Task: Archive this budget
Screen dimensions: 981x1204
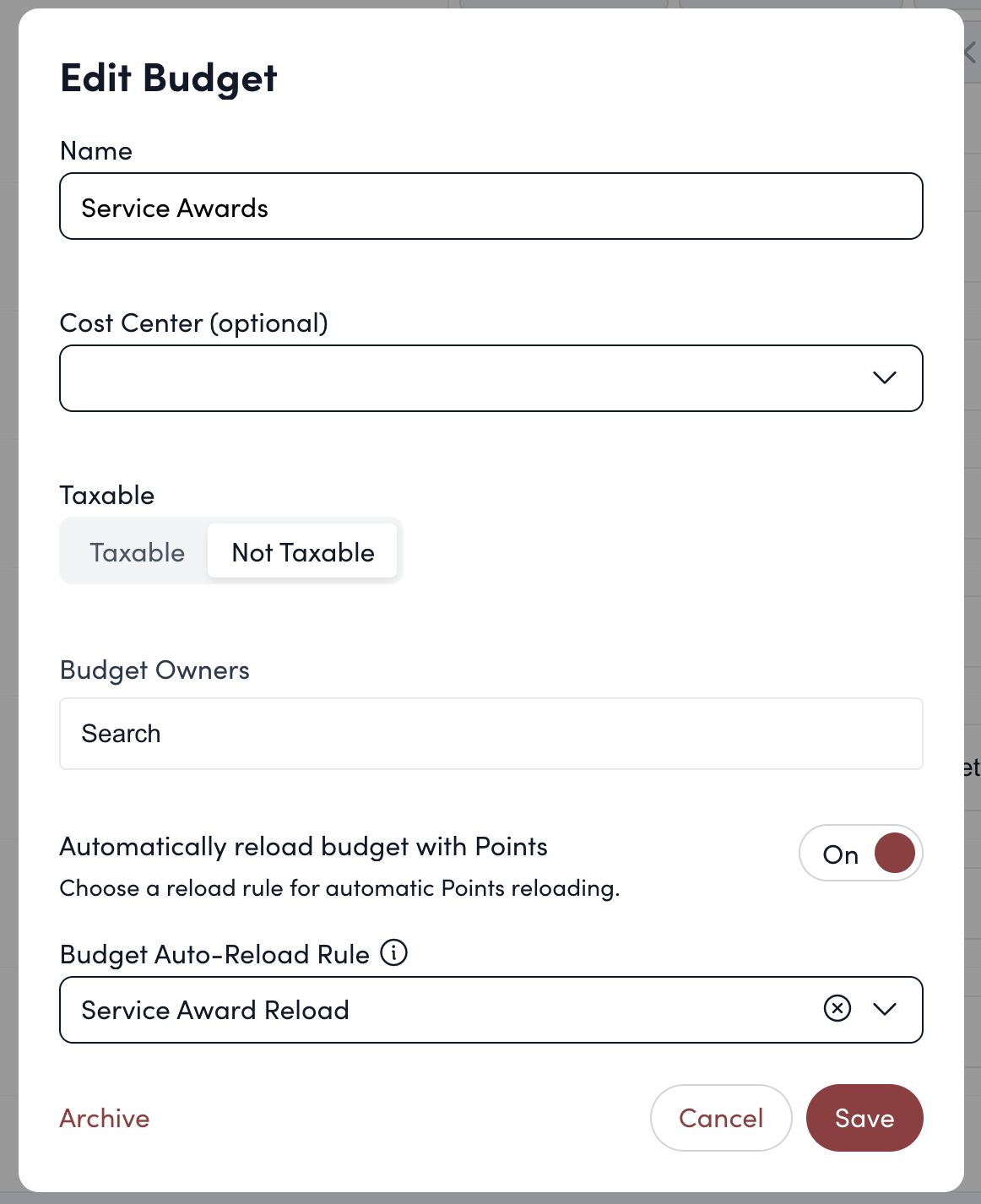Action: [105, 1118]
